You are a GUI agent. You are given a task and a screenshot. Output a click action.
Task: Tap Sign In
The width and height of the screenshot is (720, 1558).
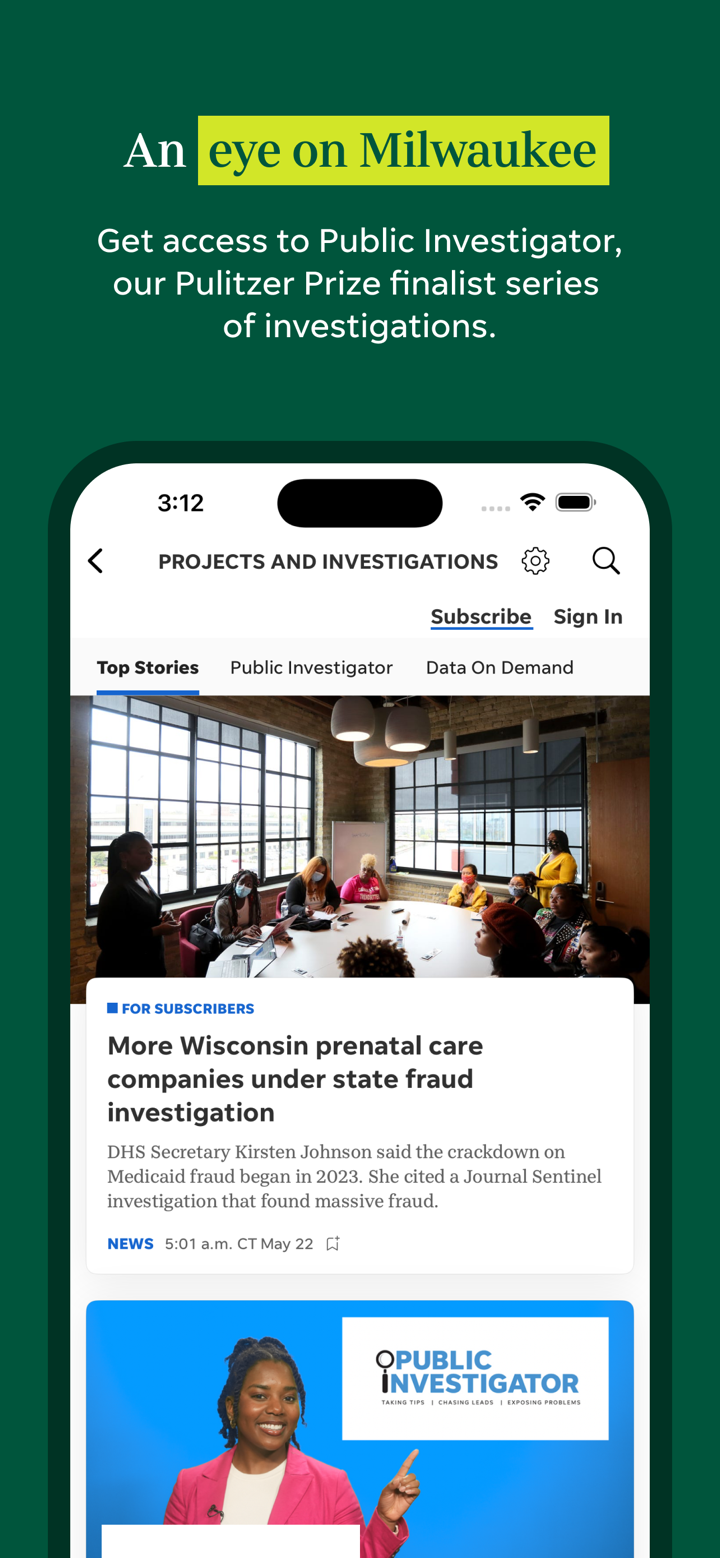pos(588,616)
